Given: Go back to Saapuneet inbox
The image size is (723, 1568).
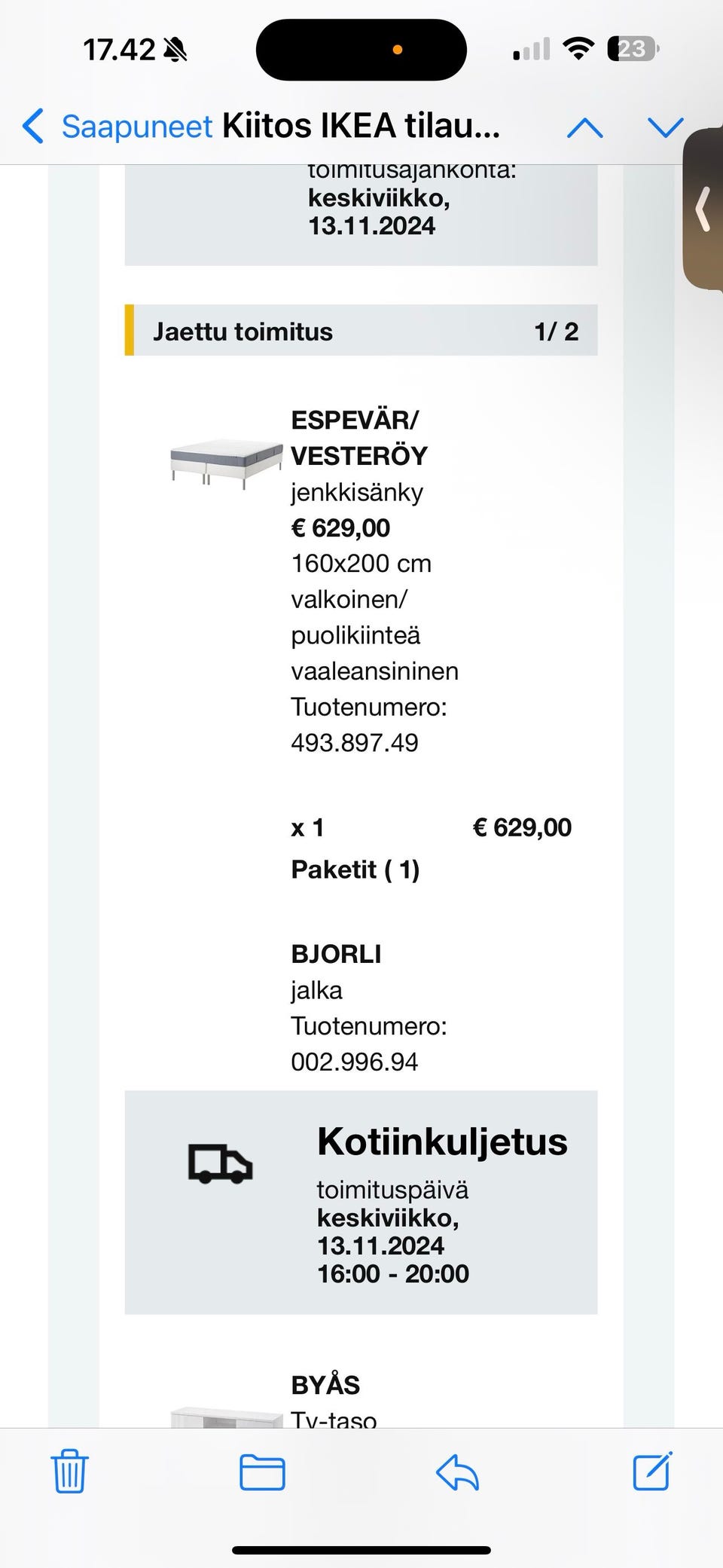Looking at the screenshot, I should click(x=117, y=127).
